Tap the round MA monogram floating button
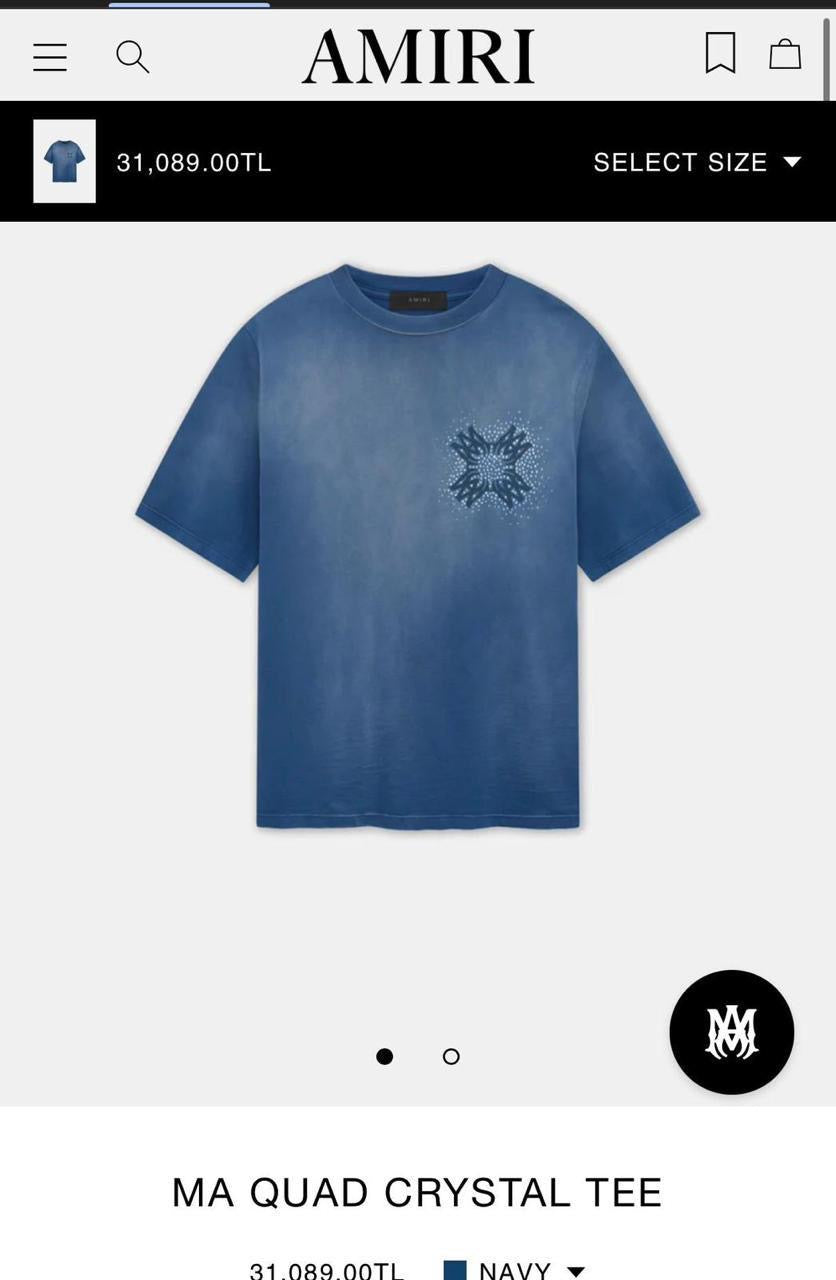836x1280 pixels. pyautogui.click(x=731, y=1032)
